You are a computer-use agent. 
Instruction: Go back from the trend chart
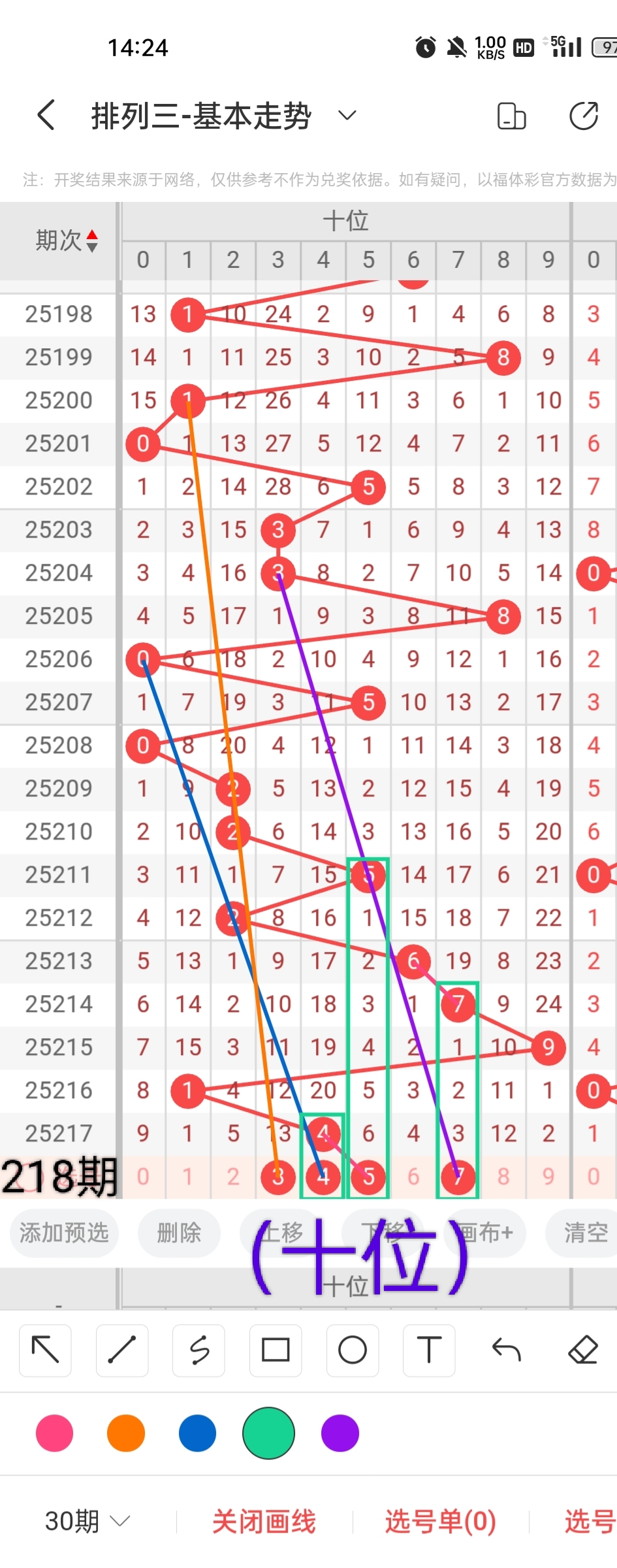(46, 116)
